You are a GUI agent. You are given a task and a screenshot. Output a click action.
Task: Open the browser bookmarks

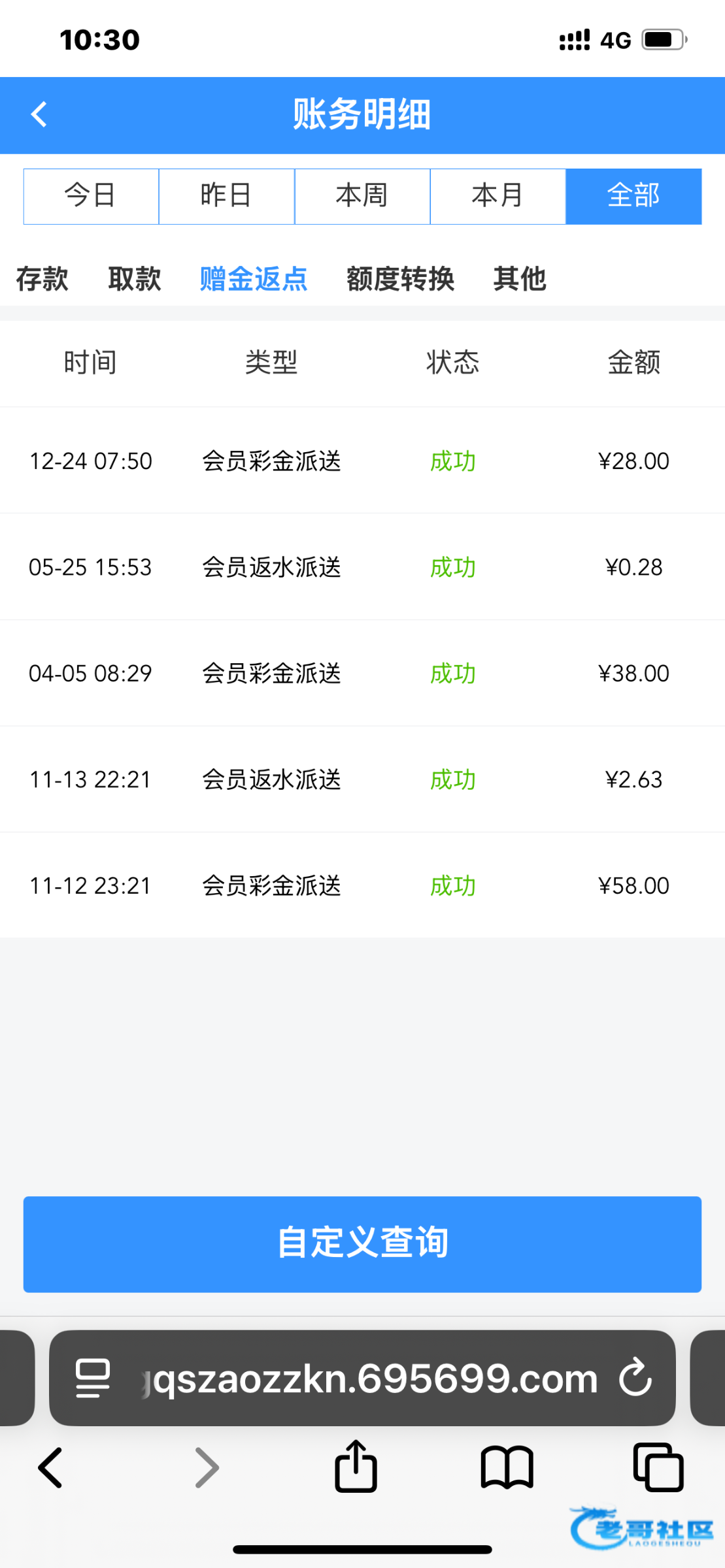tap(507, 1467)
